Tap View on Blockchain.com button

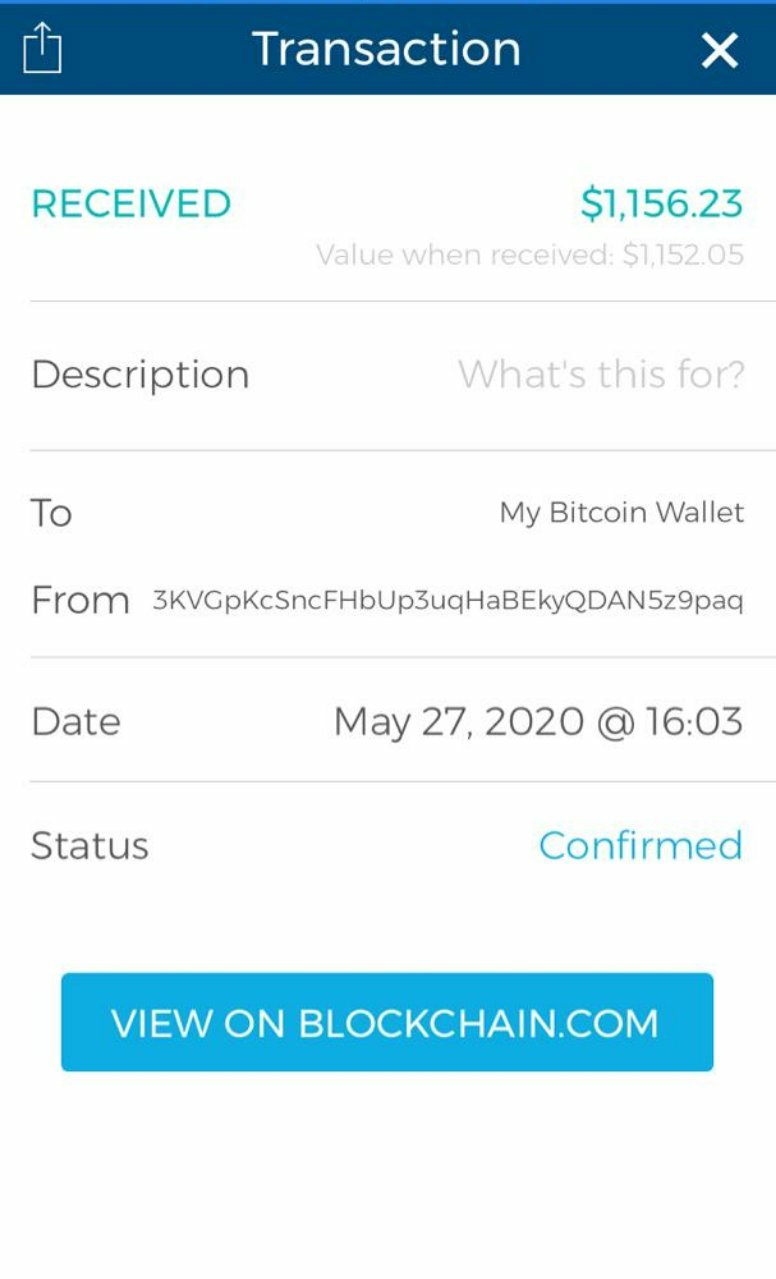[387, 1022]
